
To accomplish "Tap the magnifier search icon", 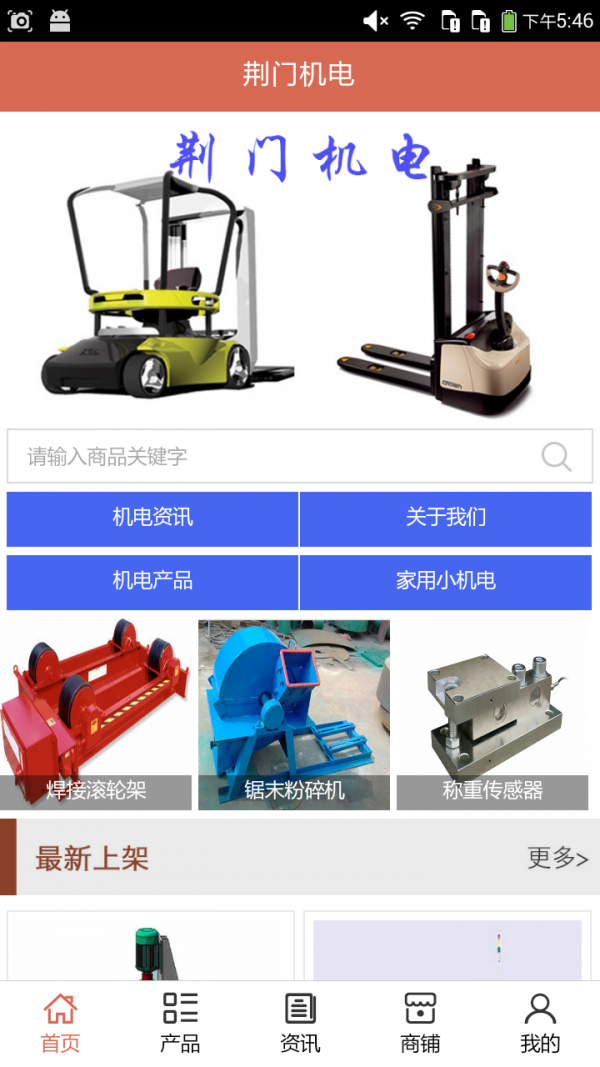I will coord(556,457).
